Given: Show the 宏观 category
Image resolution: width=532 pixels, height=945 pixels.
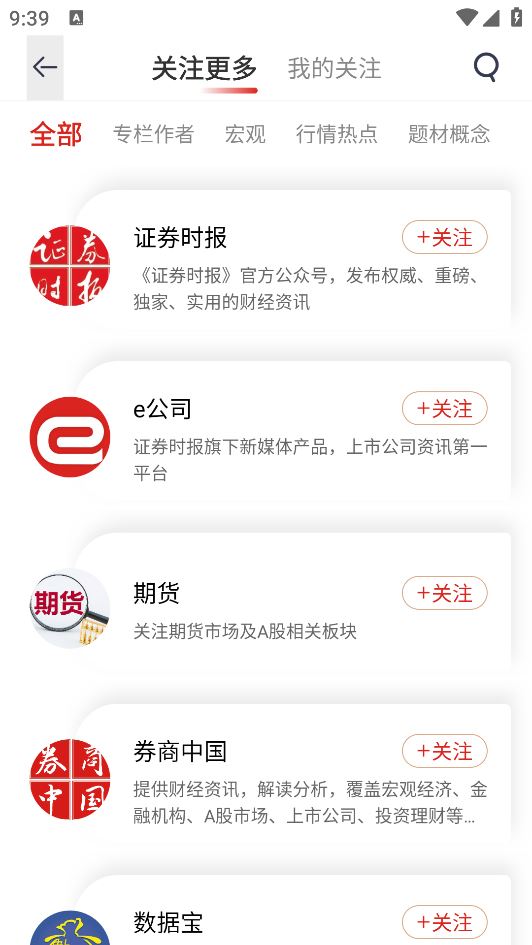Looking at the screenshot, I should pos(245,134).
